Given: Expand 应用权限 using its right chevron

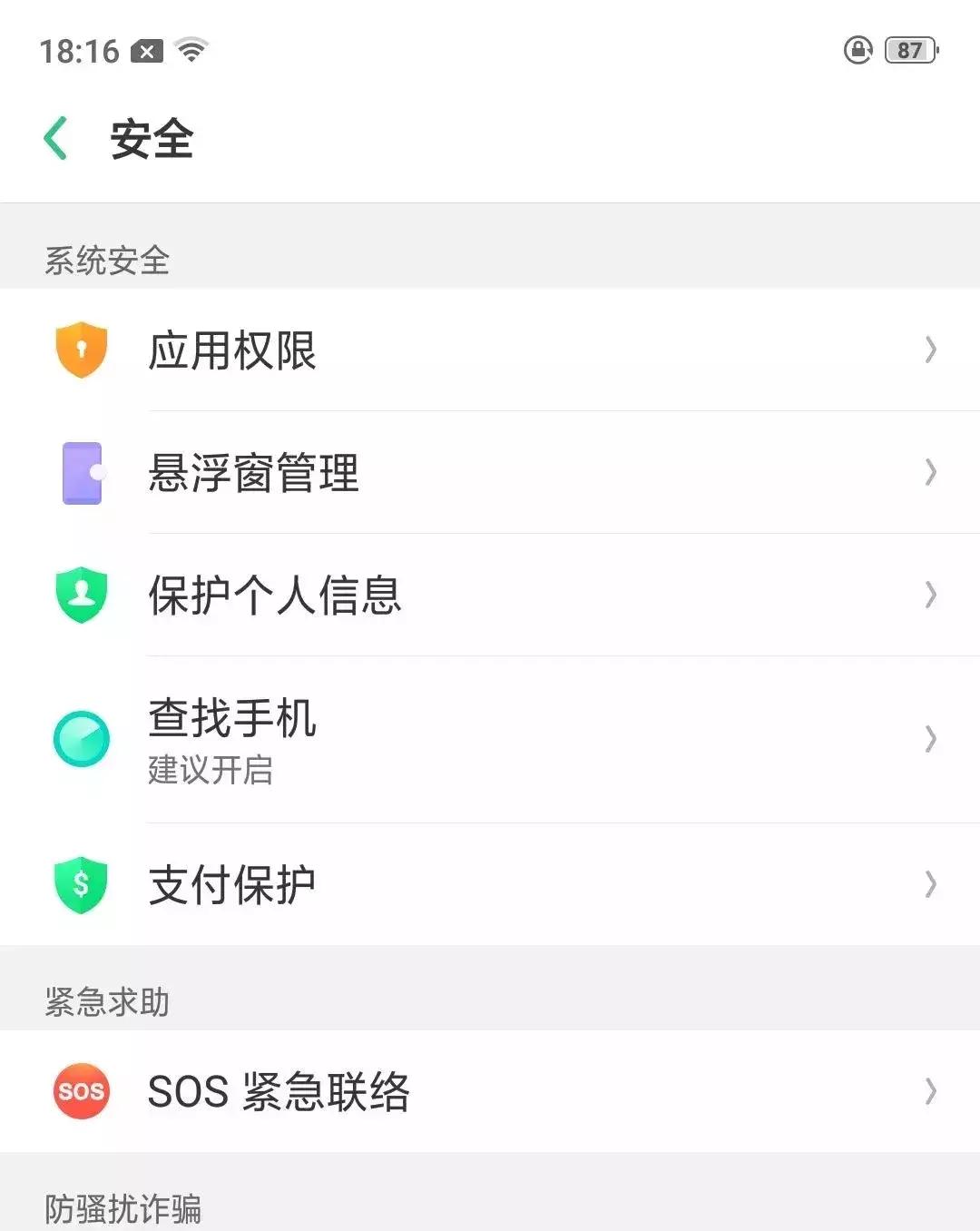Looking at the screenshot, I should [x=930, y=350].
